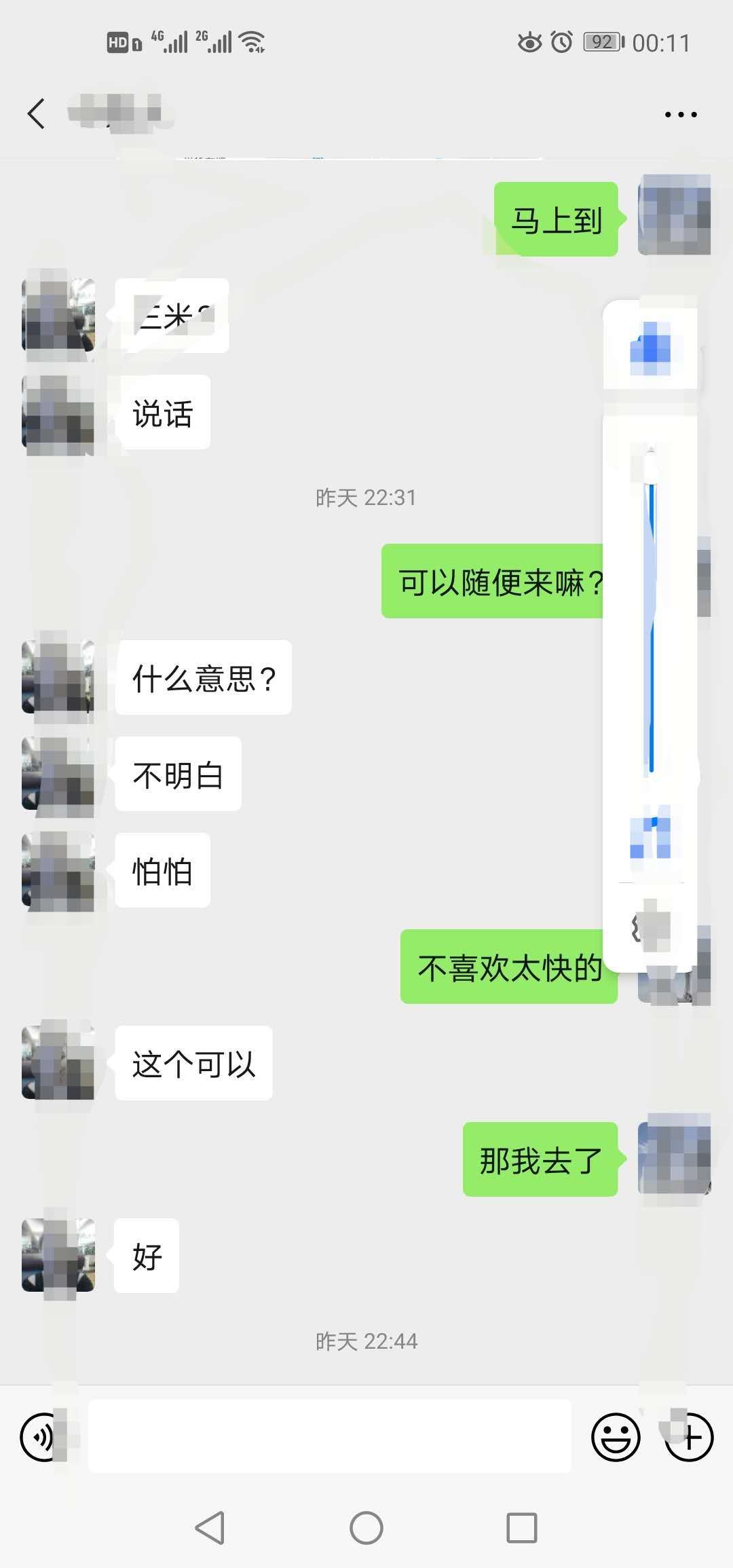Tap the system home button
This screenshot has width=733, height=1568.
click(366, 1528)
